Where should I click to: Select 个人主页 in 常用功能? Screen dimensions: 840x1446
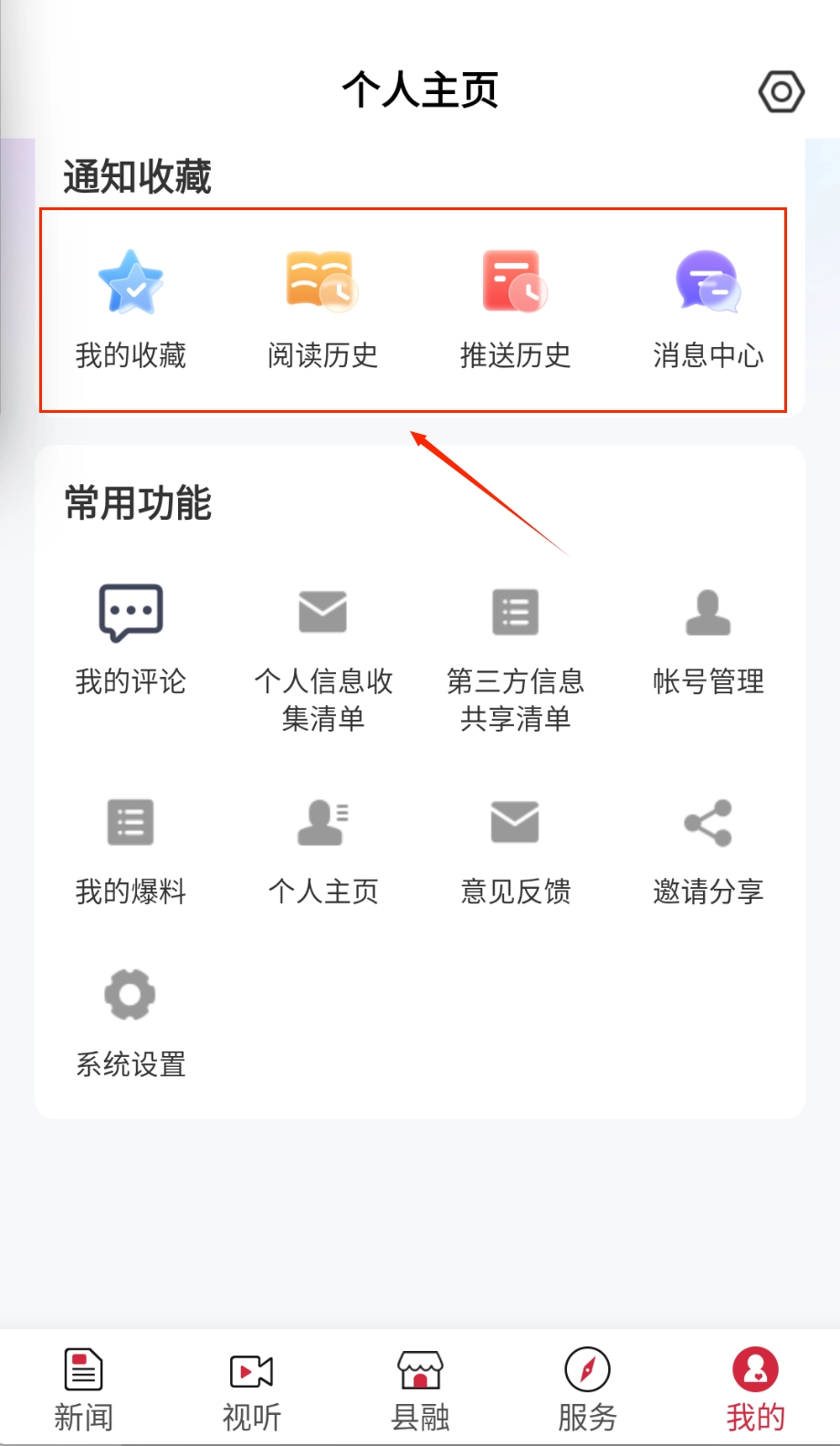click(322, 850)
